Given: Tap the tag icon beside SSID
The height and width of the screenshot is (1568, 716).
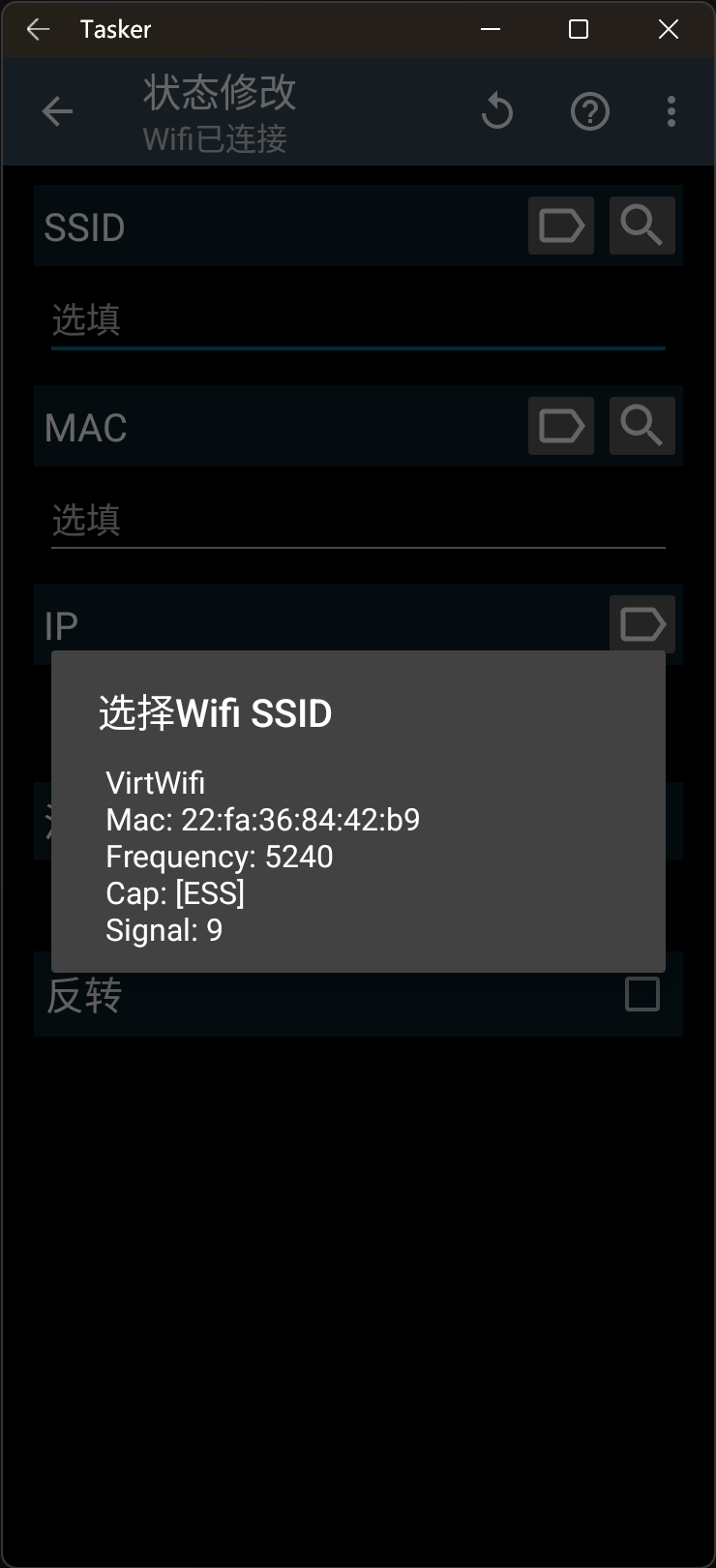Looking at the screenshot, I should point(561,226).
